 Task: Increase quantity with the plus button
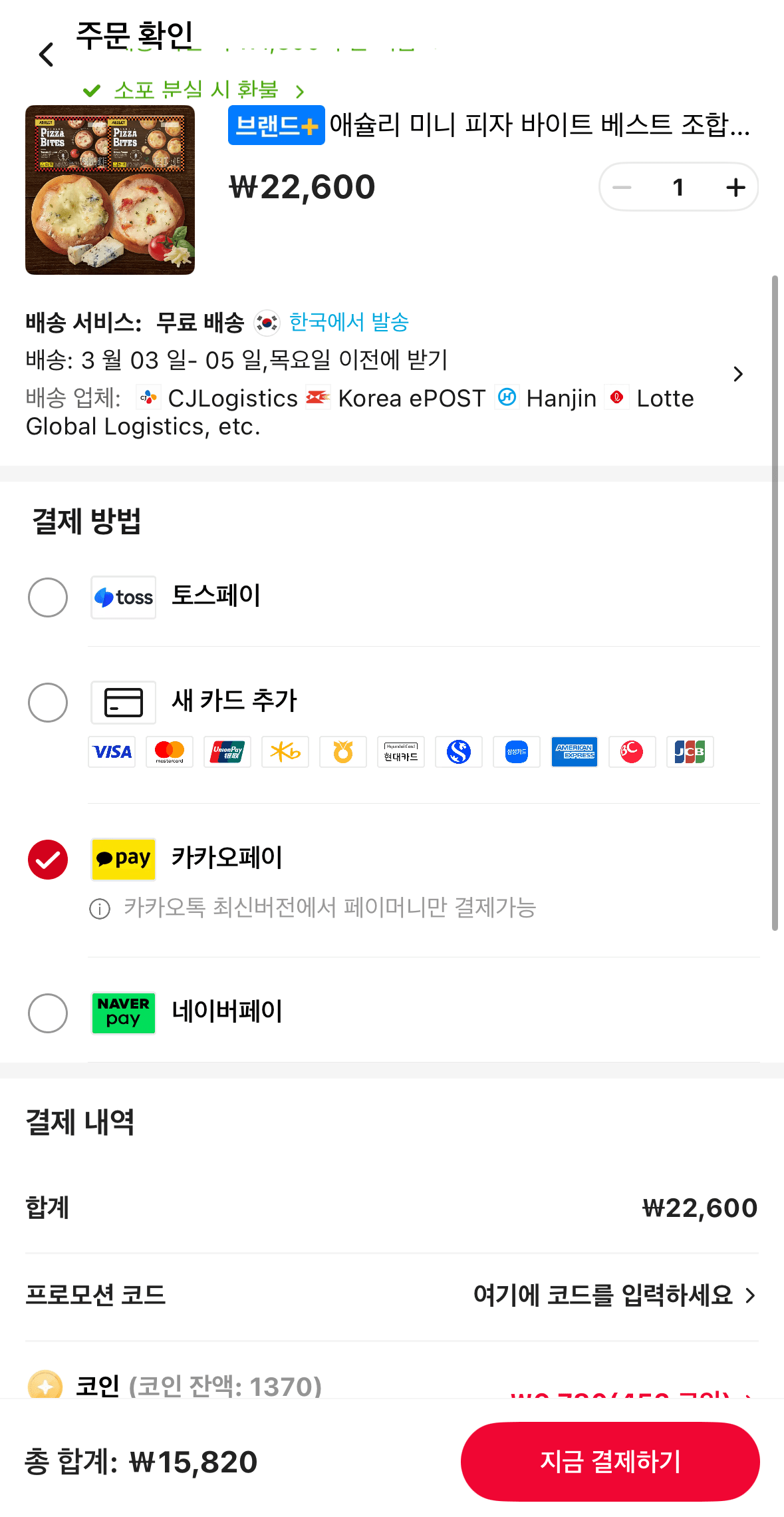[x=734, y=187]
